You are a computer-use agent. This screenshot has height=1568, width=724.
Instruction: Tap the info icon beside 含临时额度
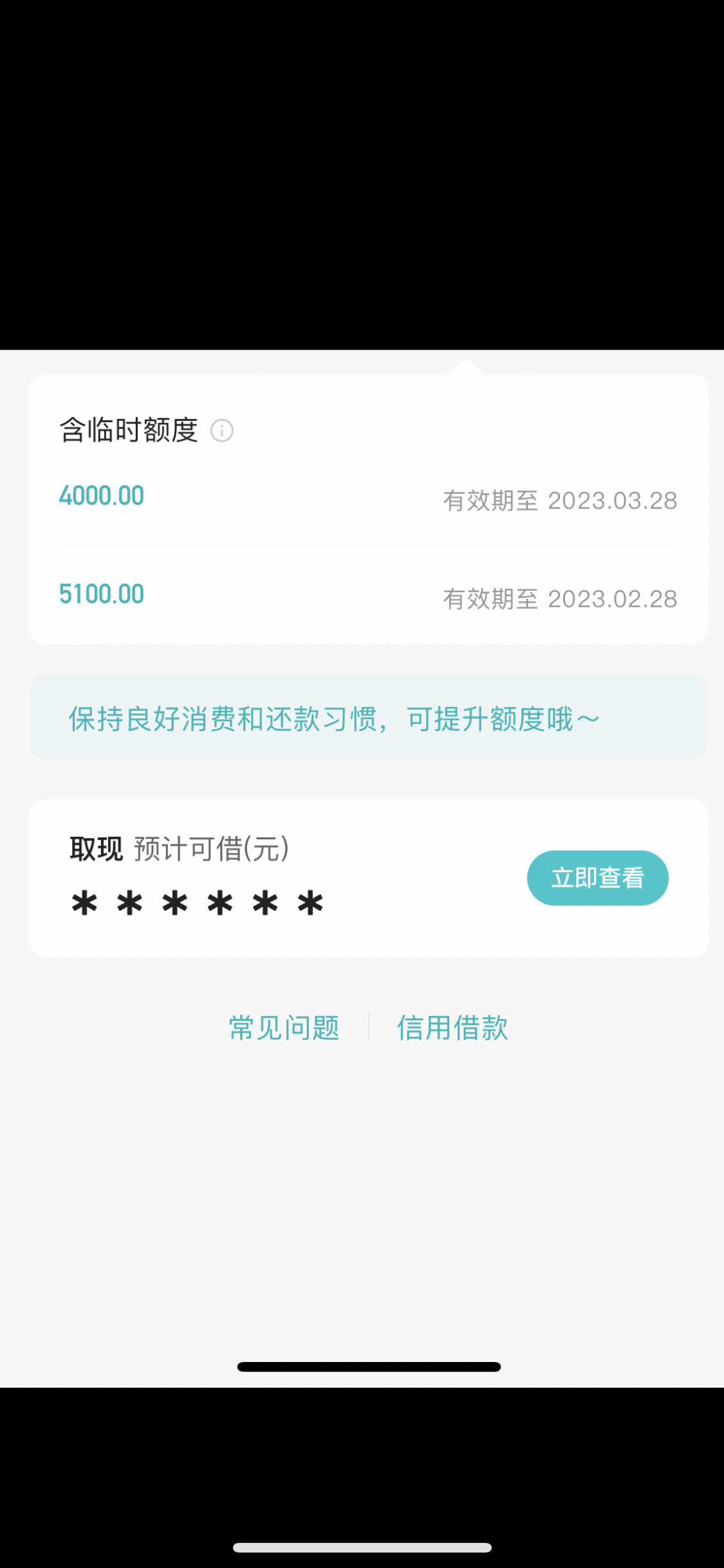[222, 431]
